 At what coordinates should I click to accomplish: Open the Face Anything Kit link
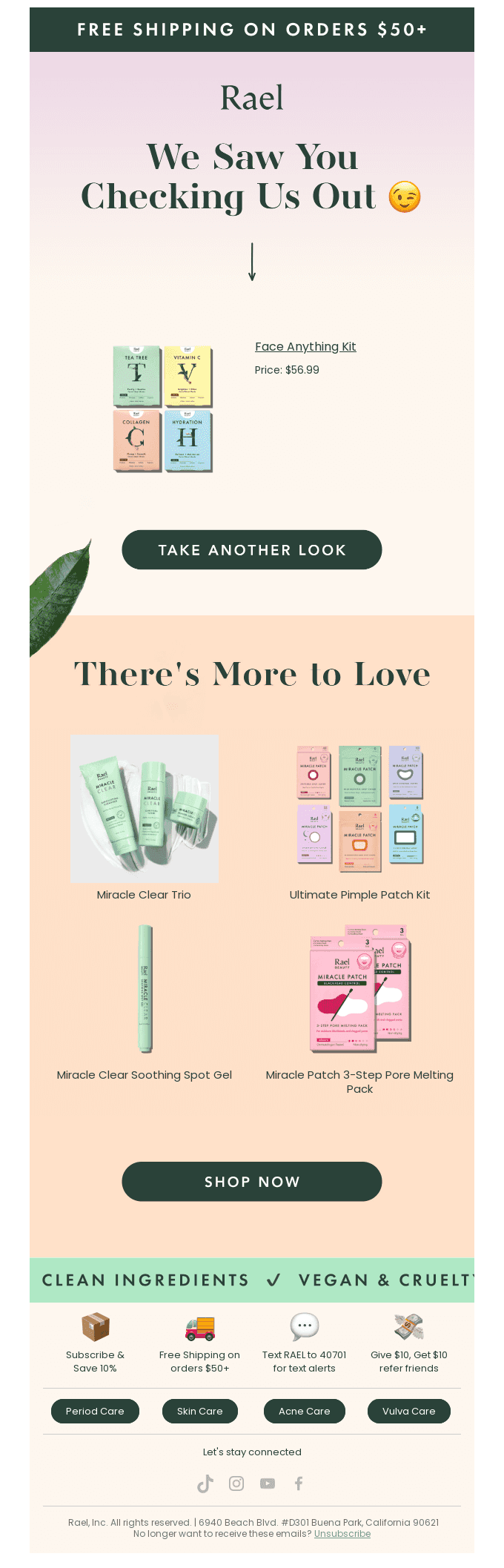point(305,347)
